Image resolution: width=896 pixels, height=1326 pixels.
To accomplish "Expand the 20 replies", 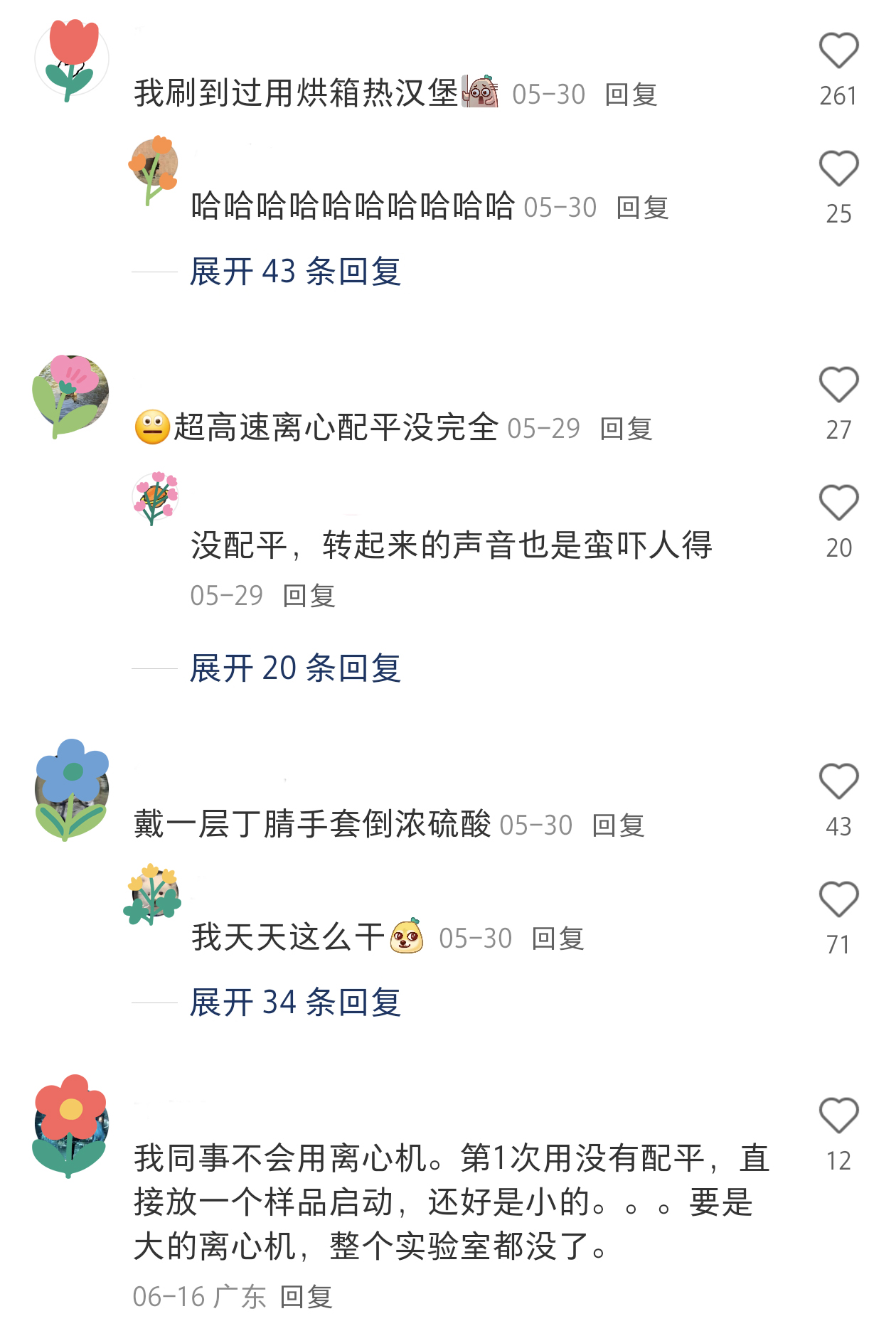I will tap(295, 668).
